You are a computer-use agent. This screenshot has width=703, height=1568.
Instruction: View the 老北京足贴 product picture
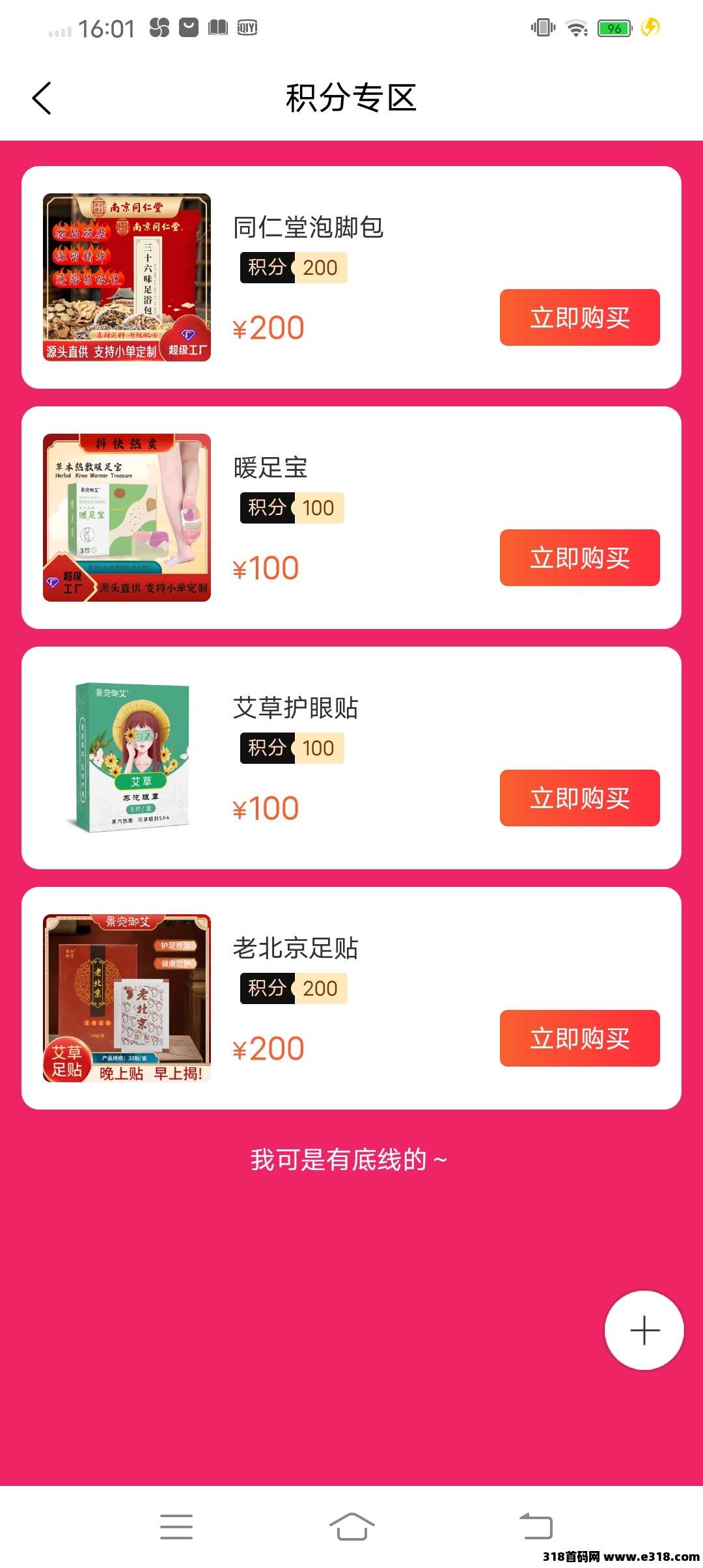coord(127,998)
